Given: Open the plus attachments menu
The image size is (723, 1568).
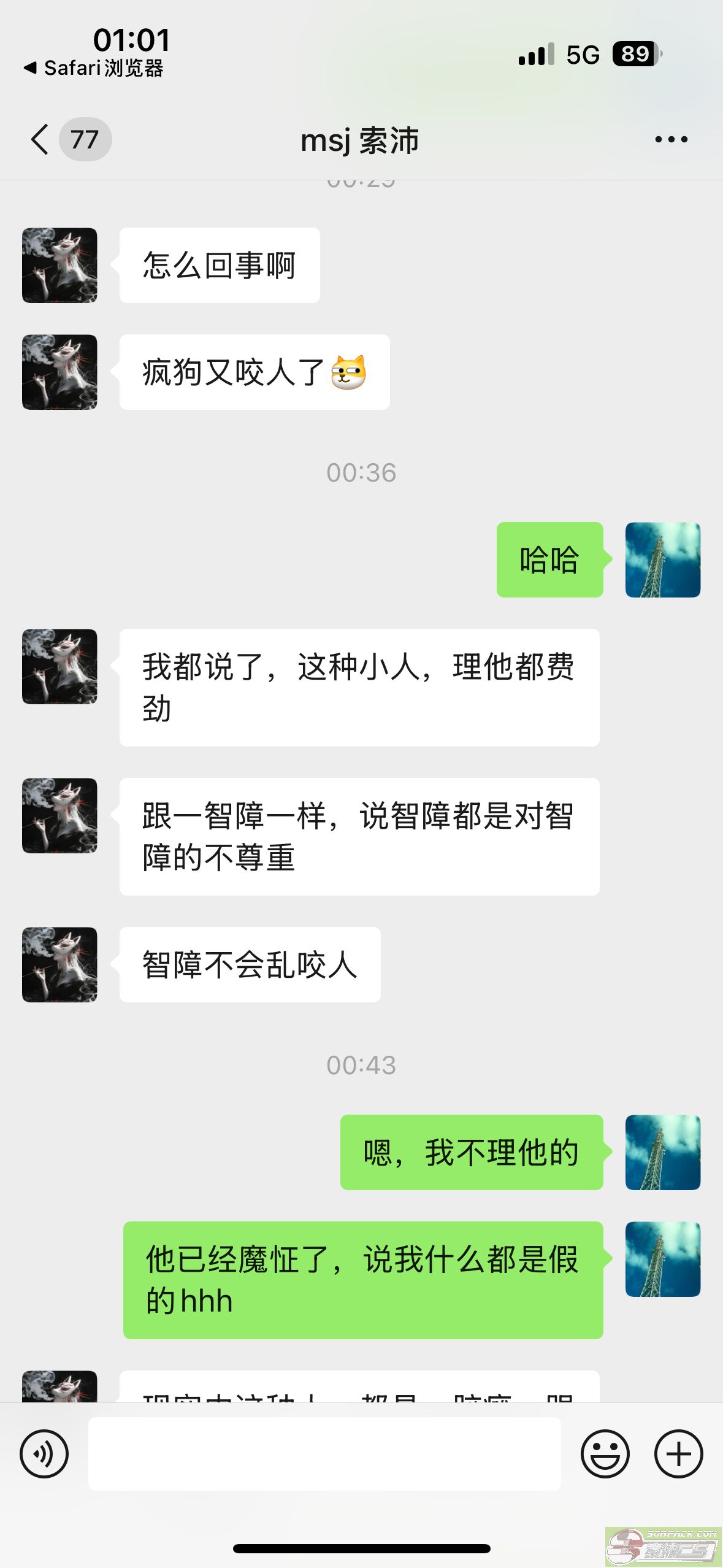Looking at the screenshot, I should coord(678,1454).
